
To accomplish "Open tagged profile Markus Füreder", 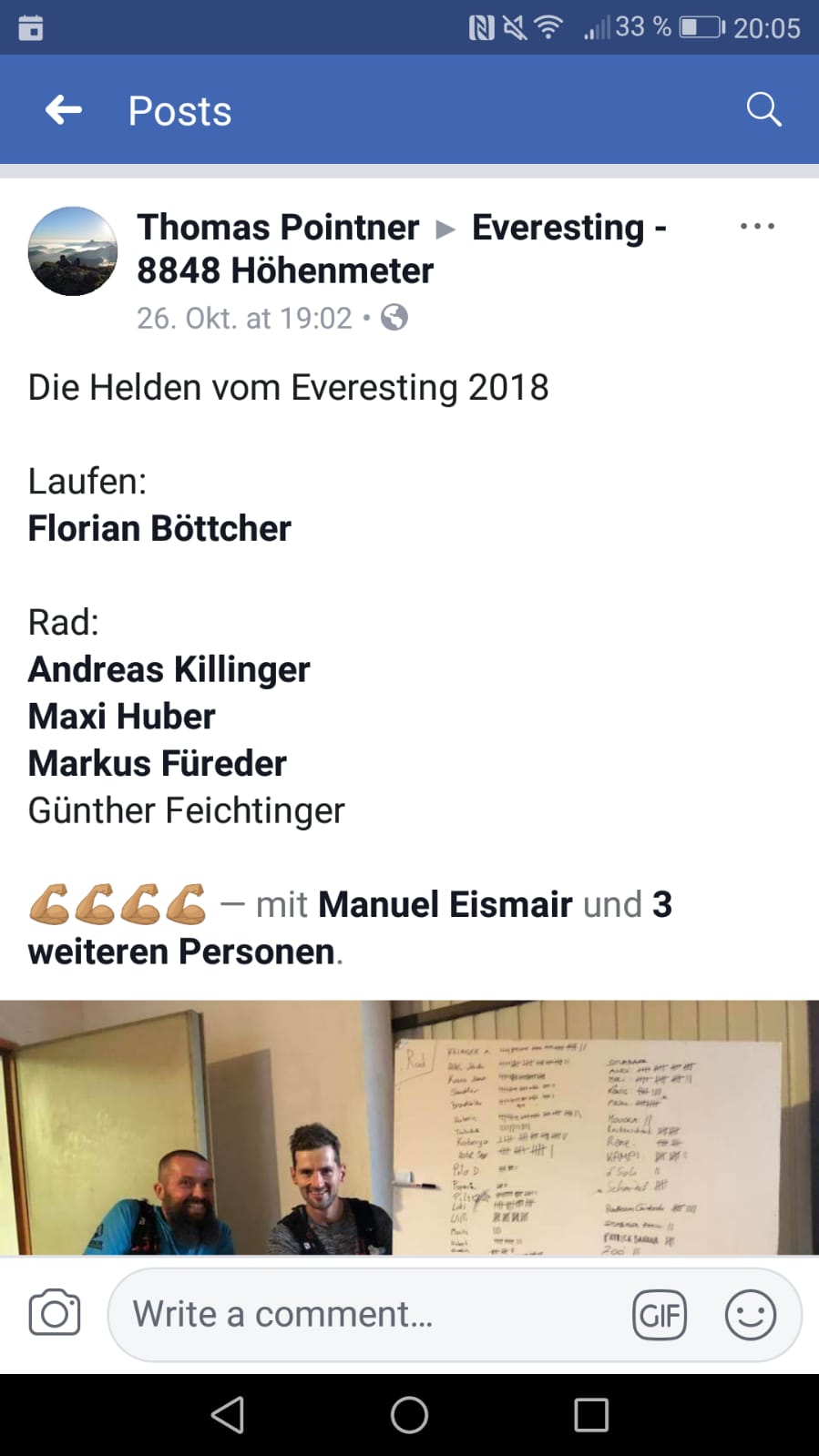I will [x=157, y=763].
